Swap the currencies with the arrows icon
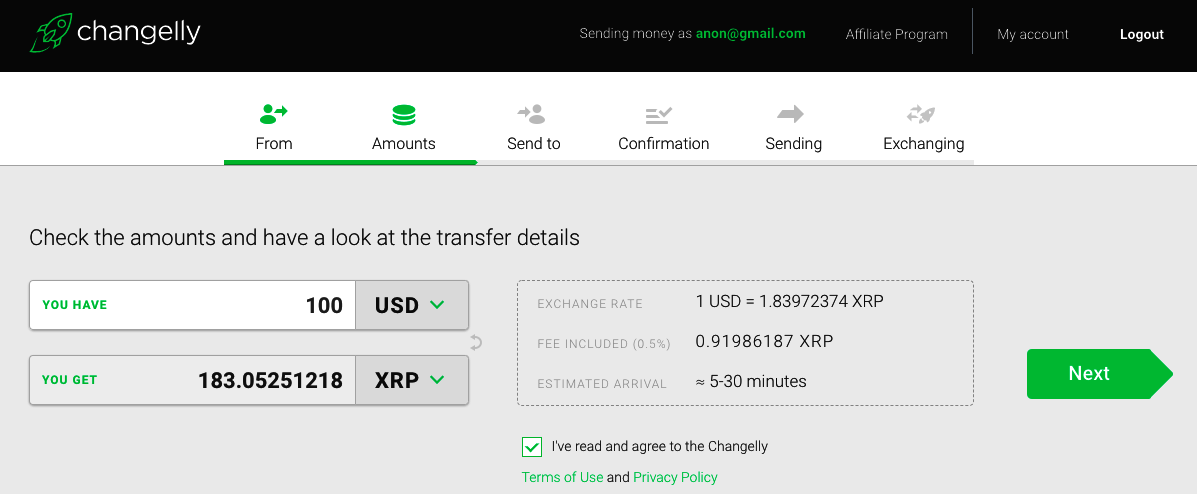This screenshot has height=494, width=1197. [x=476, y=343]
